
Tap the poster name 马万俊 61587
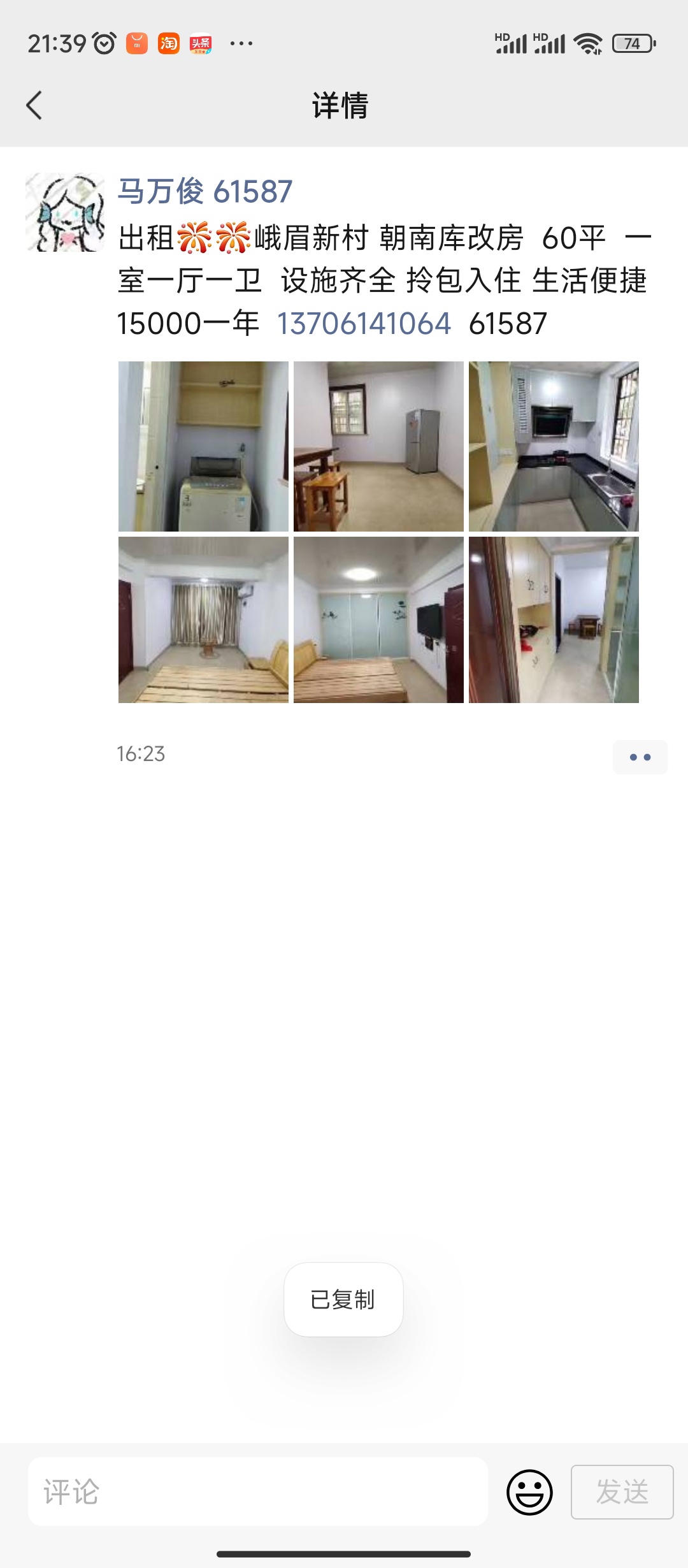[x=205, y=191]
